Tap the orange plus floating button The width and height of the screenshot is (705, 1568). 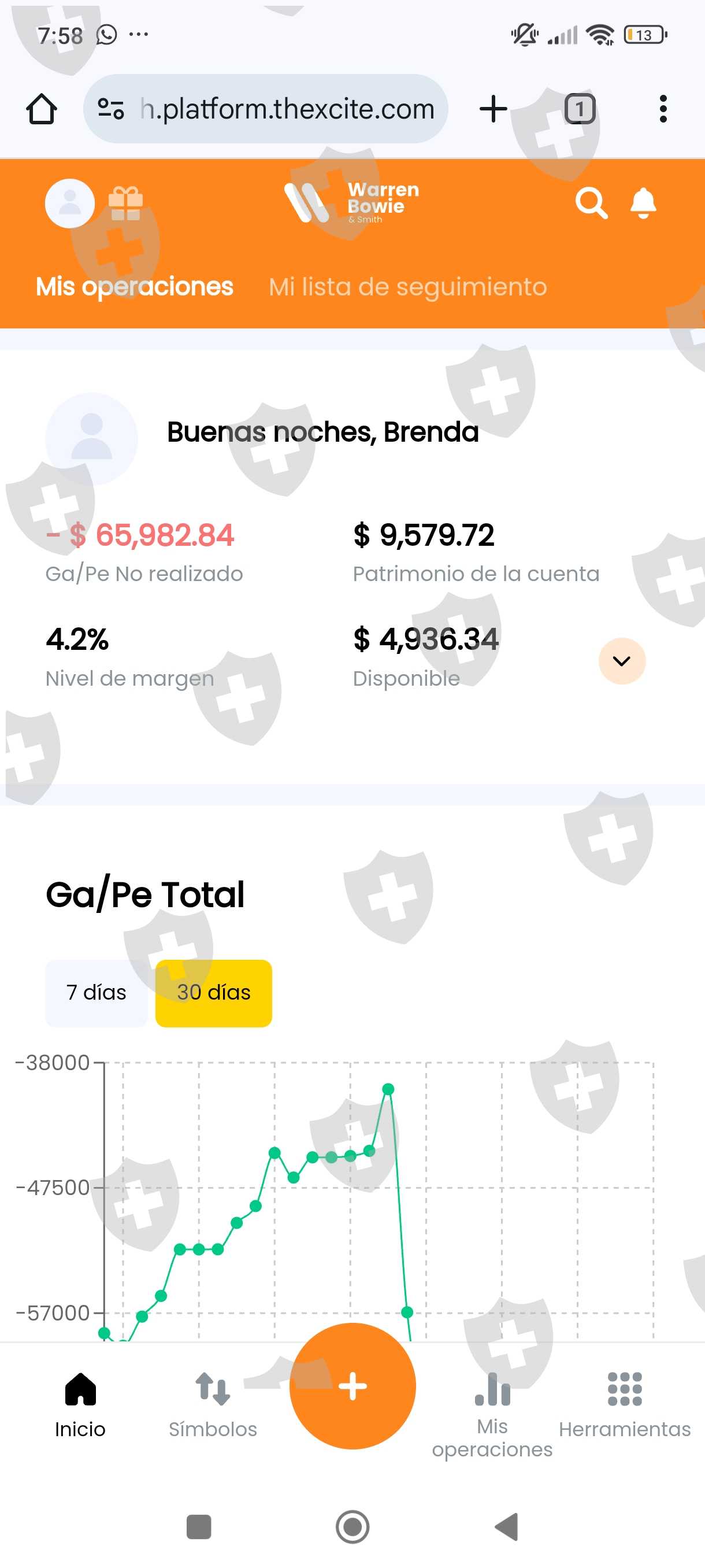tap(353, 1386)
